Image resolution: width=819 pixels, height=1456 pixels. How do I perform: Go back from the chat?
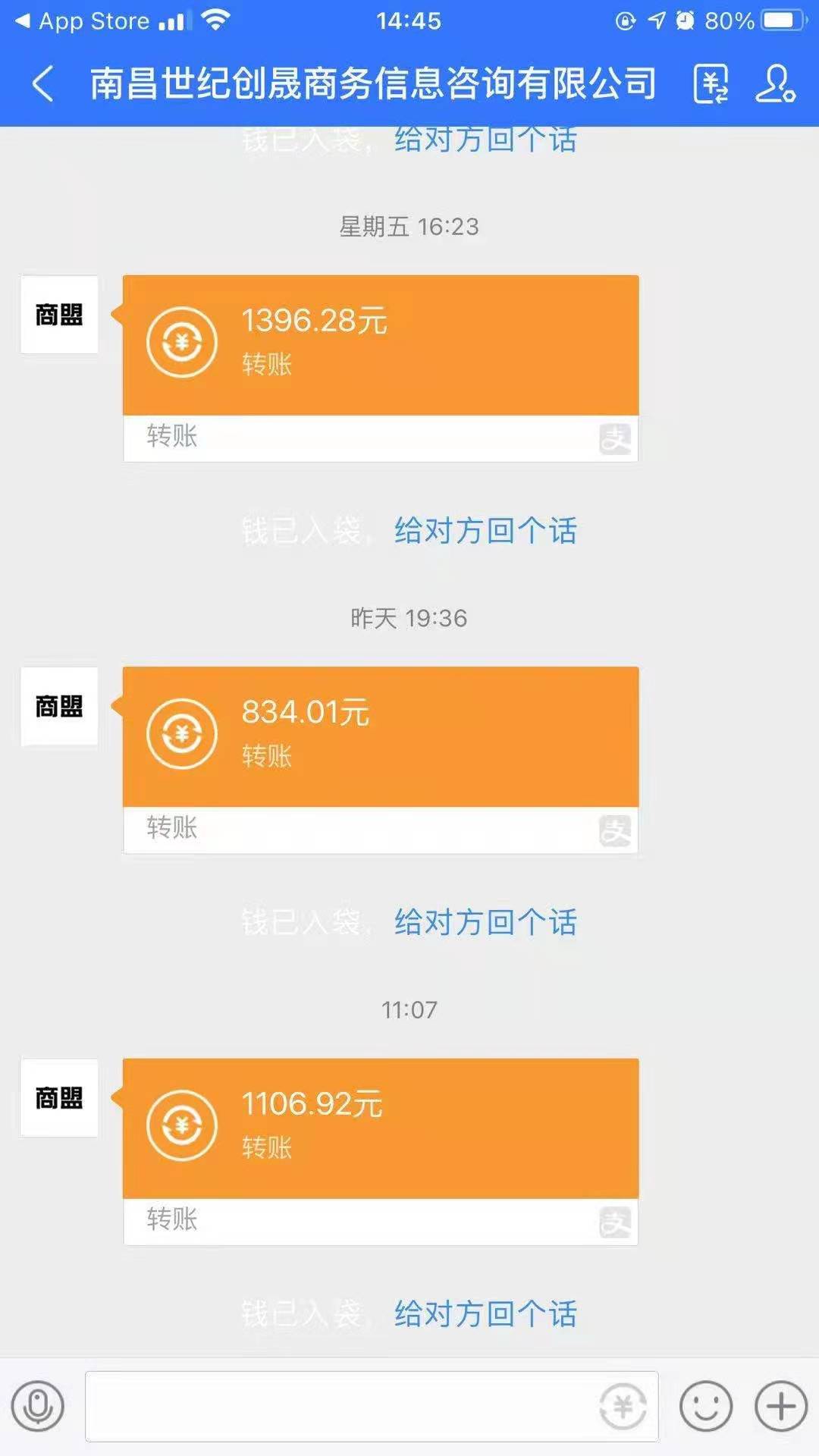point(43,83)
